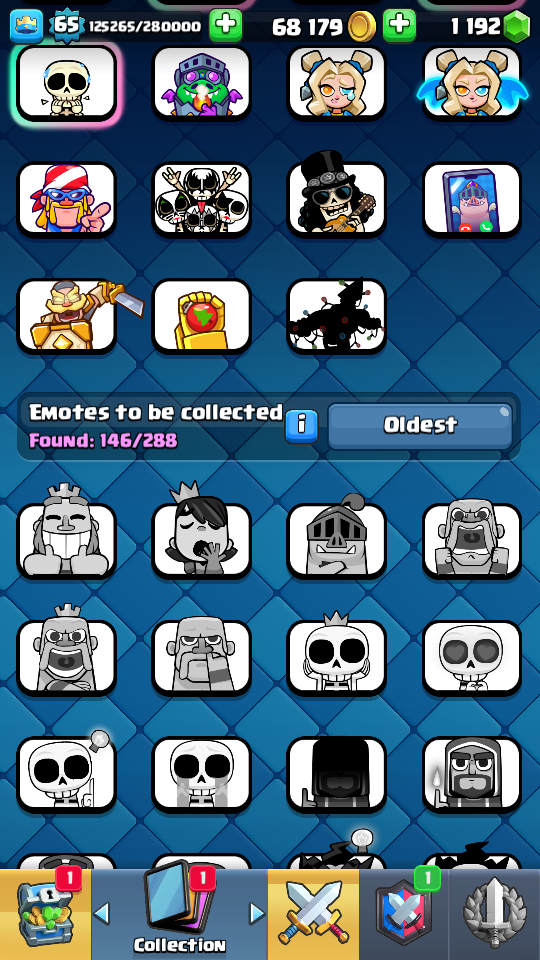Select the bandana barbarian pointing emote
Image resolution: width=540 pixels, height=960 pixels.
coord(67,200)
